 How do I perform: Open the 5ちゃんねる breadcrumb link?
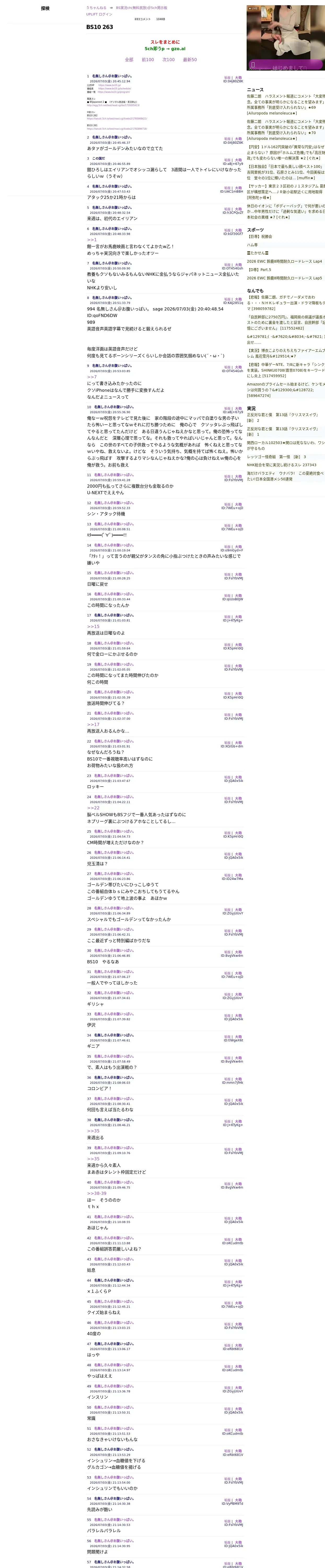coord(96,8)
